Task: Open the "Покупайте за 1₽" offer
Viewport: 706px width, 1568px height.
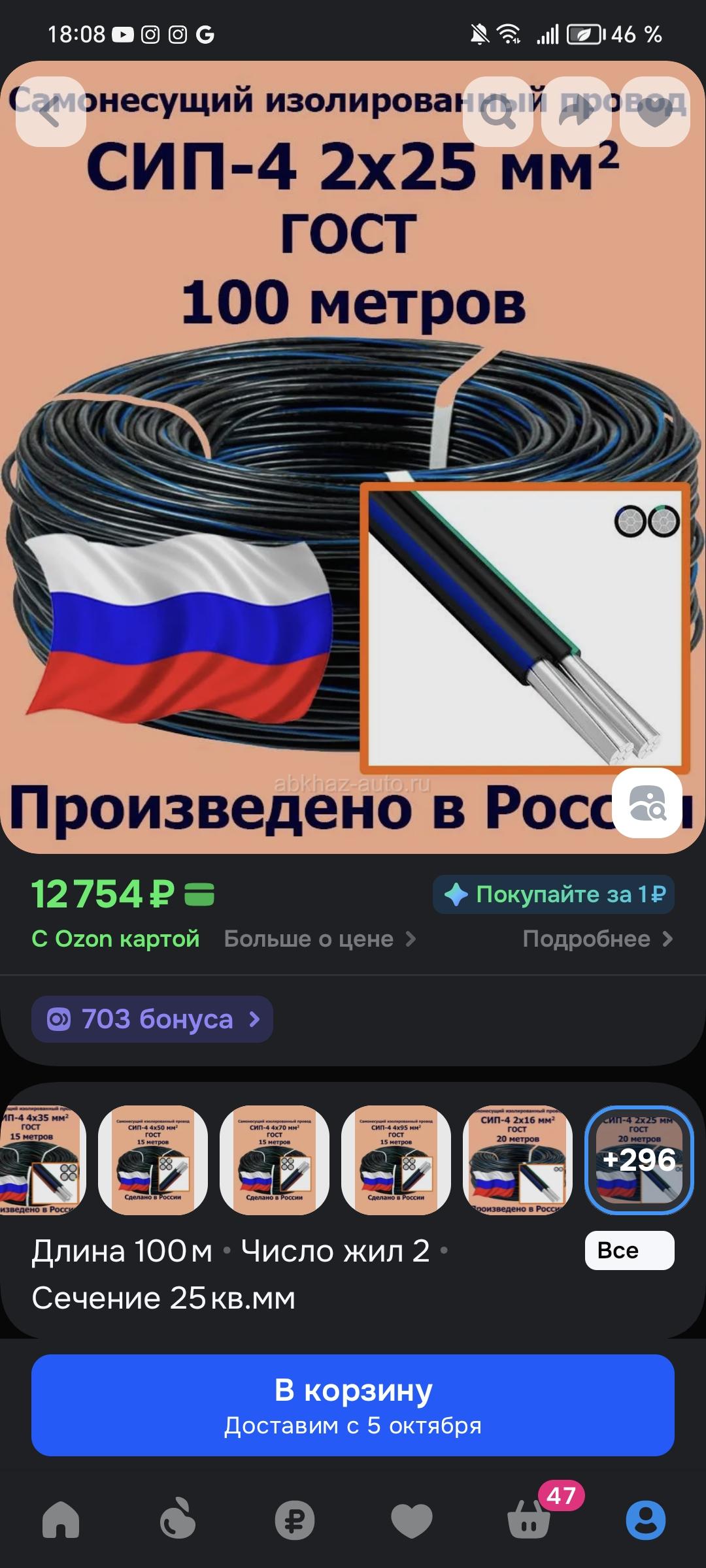Action: tap(554, 894)
